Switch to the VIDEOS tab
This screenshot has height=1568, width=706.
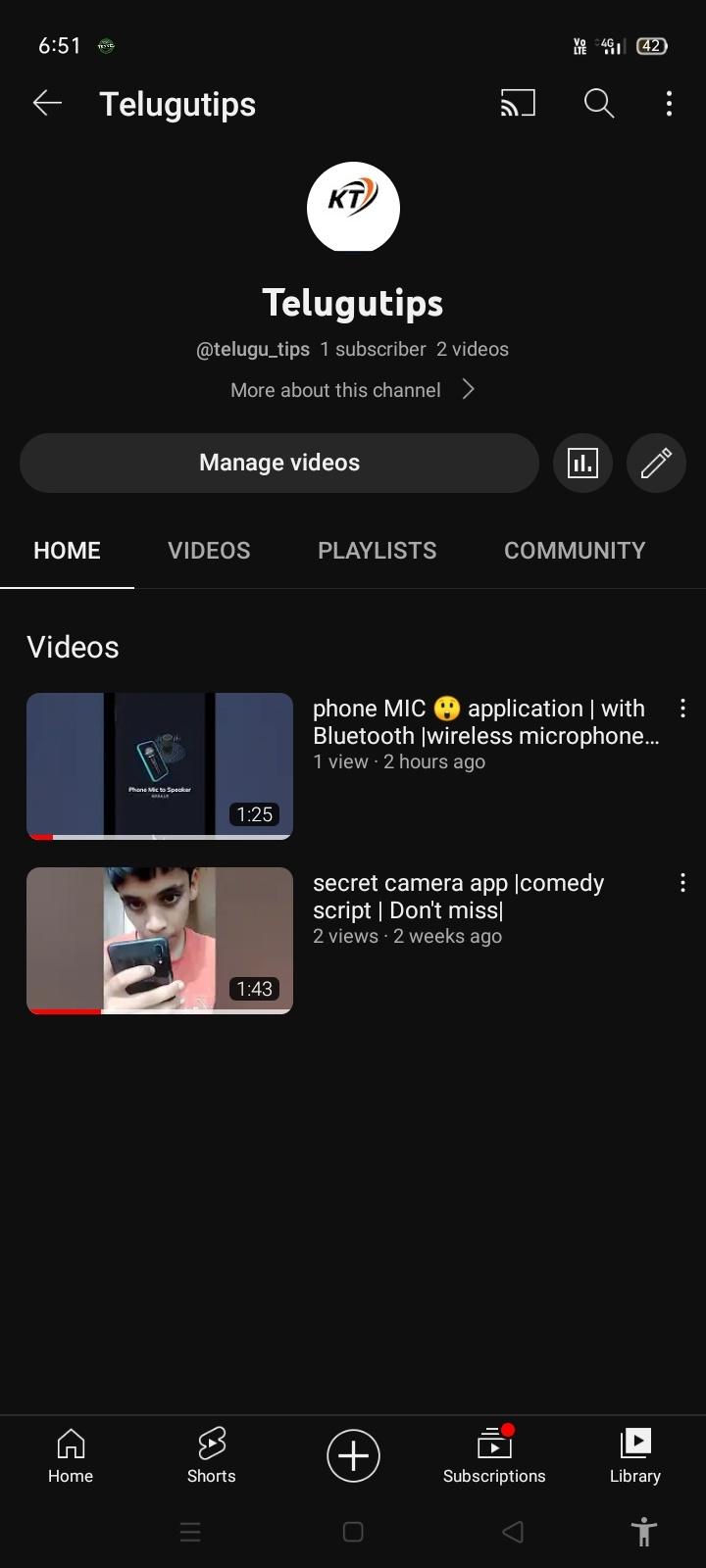[x=209, y=551]
